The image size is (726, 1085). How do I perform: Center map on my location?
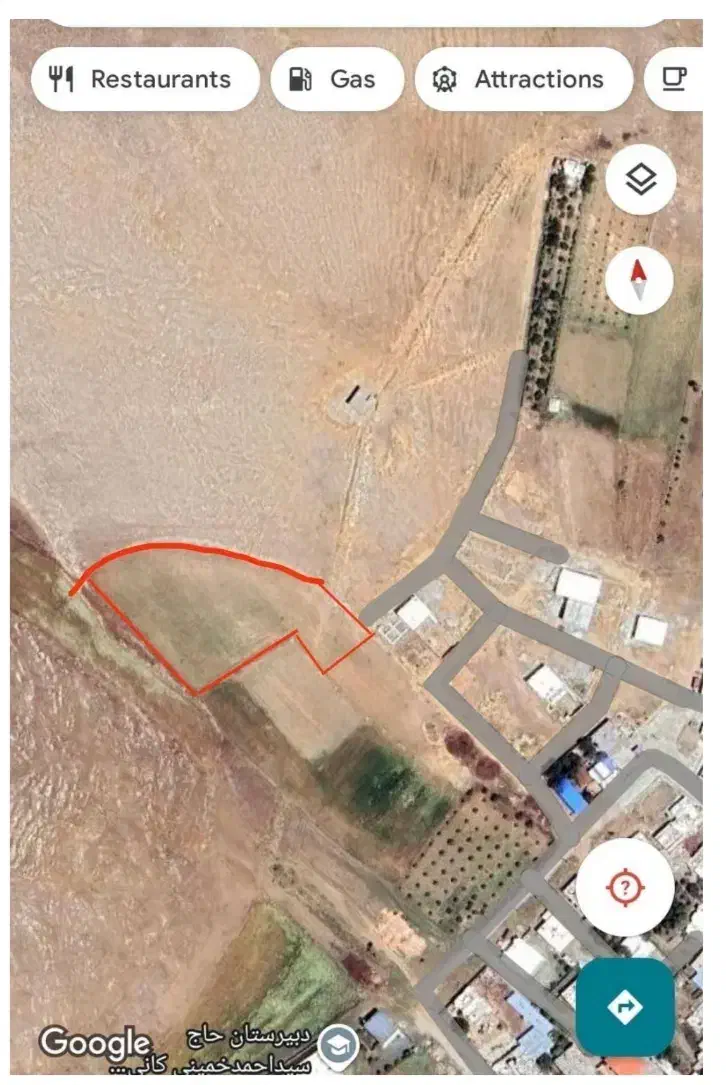pos(625,887)
